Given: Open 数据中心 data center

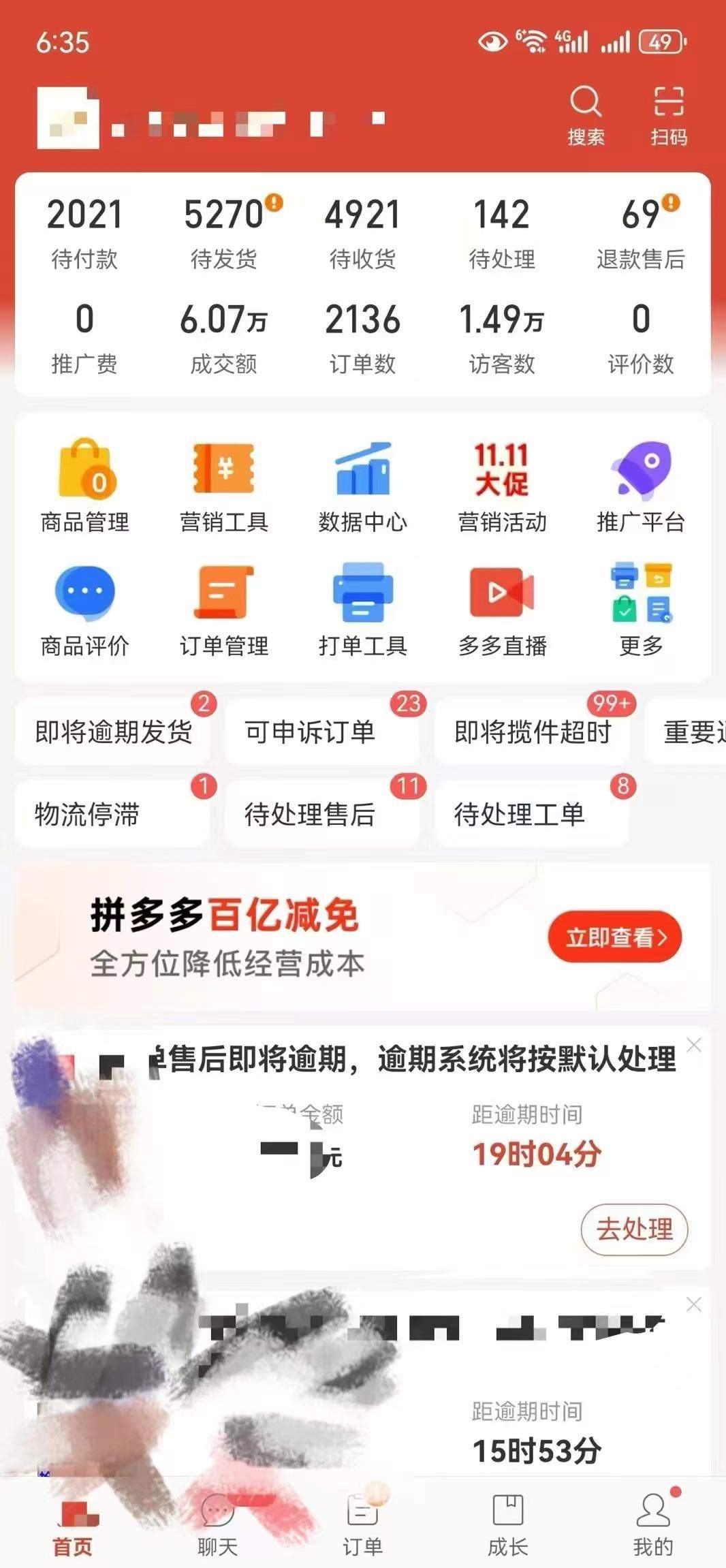Looking at the screenshot, I should click(362, 485).
